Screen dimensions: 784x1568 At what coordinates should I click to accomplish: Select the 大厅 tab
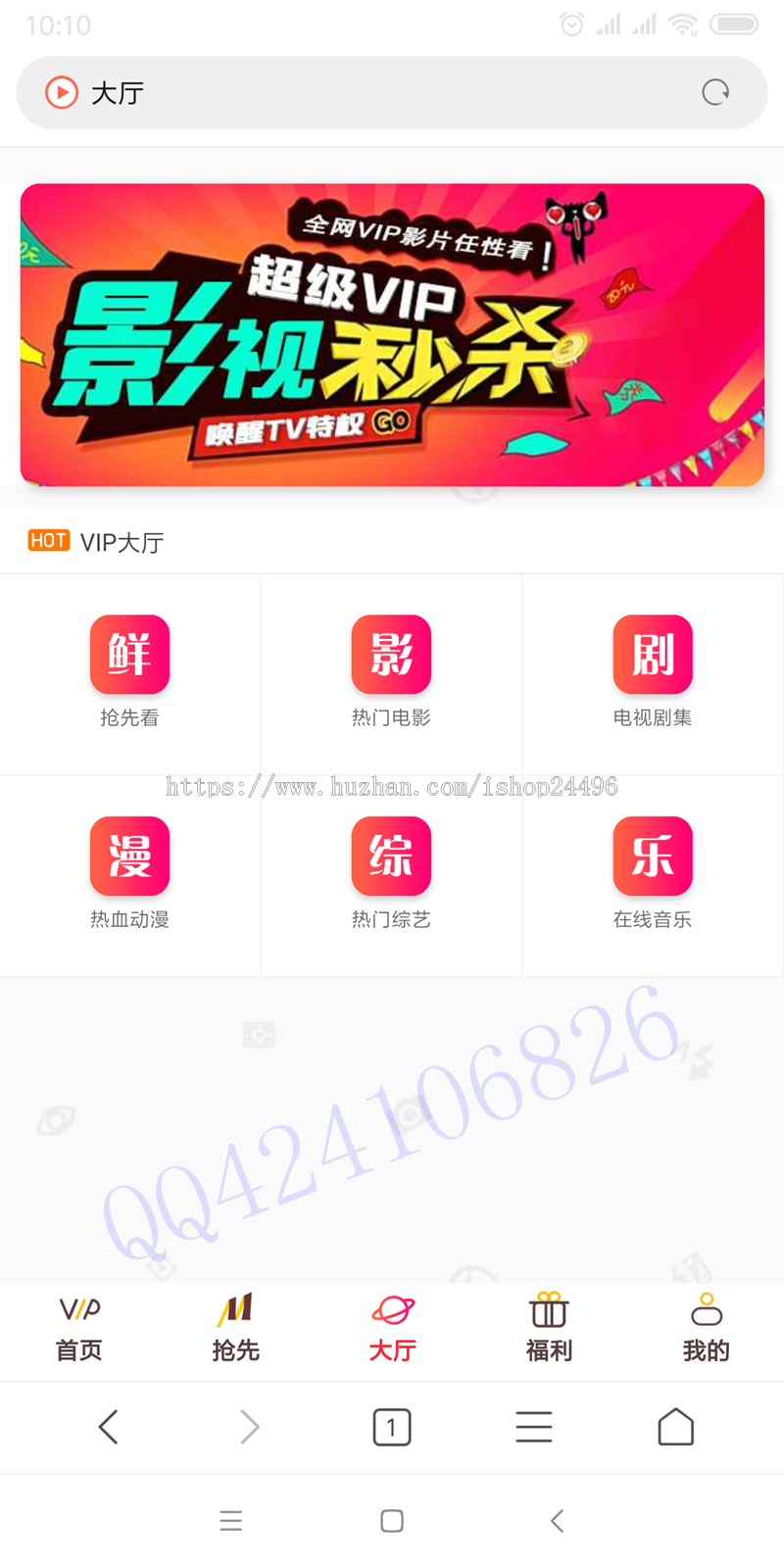coord(392,1328)
